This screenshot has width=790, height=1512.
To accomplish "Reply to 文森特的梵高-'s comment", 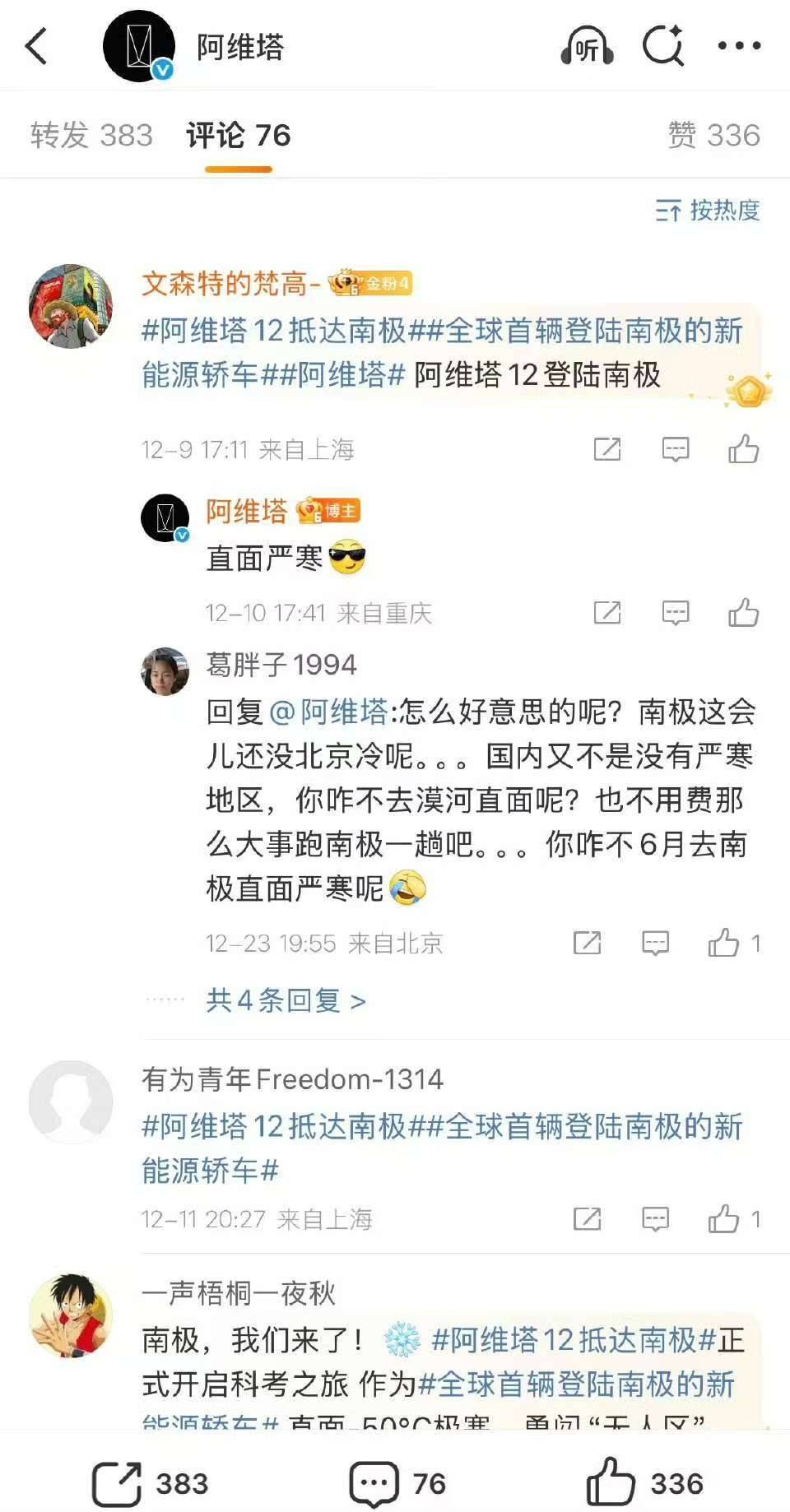I will point(676,449).
